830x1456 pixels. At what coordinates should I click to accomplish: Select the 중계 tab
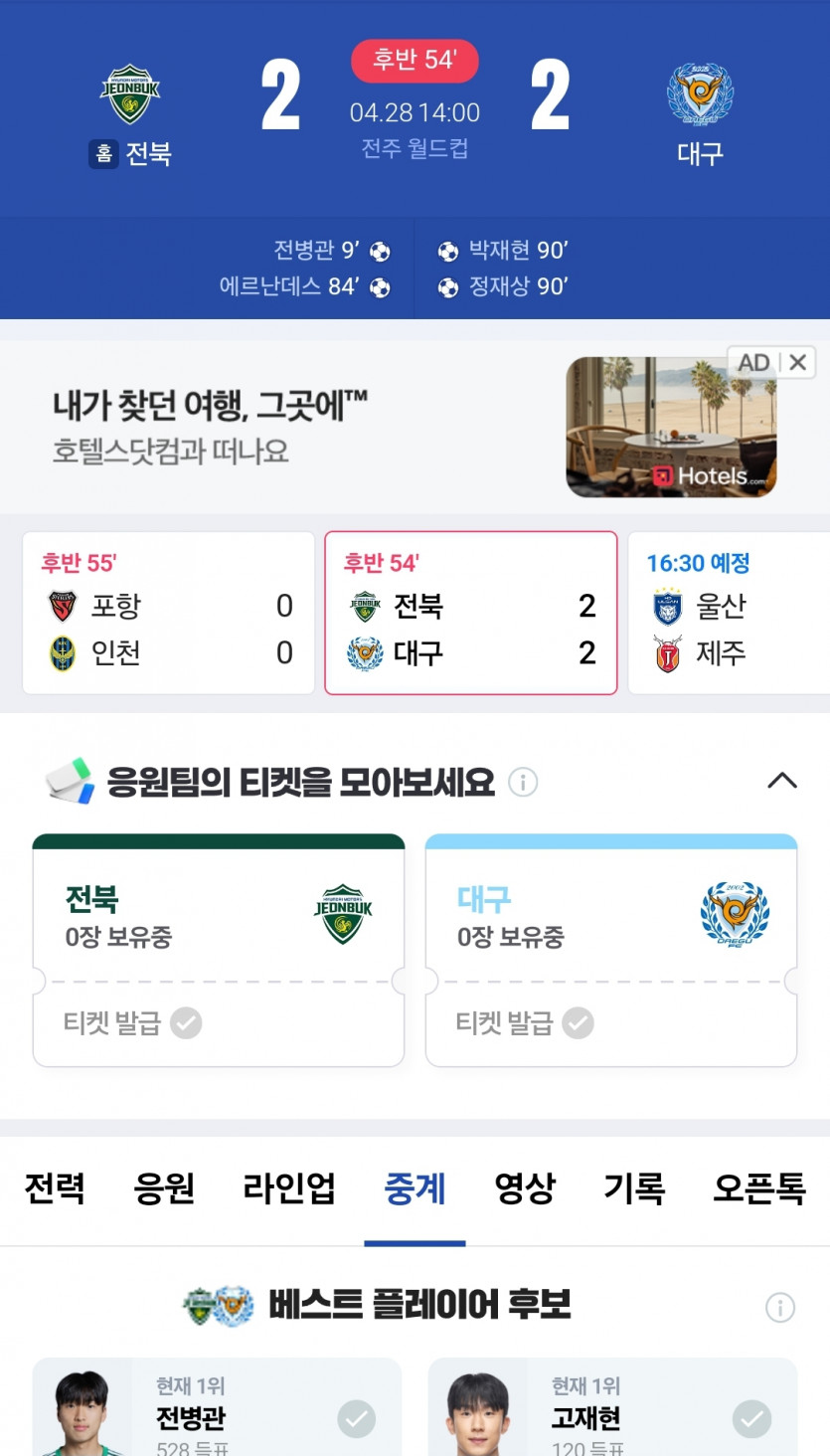pos(415,1188)
